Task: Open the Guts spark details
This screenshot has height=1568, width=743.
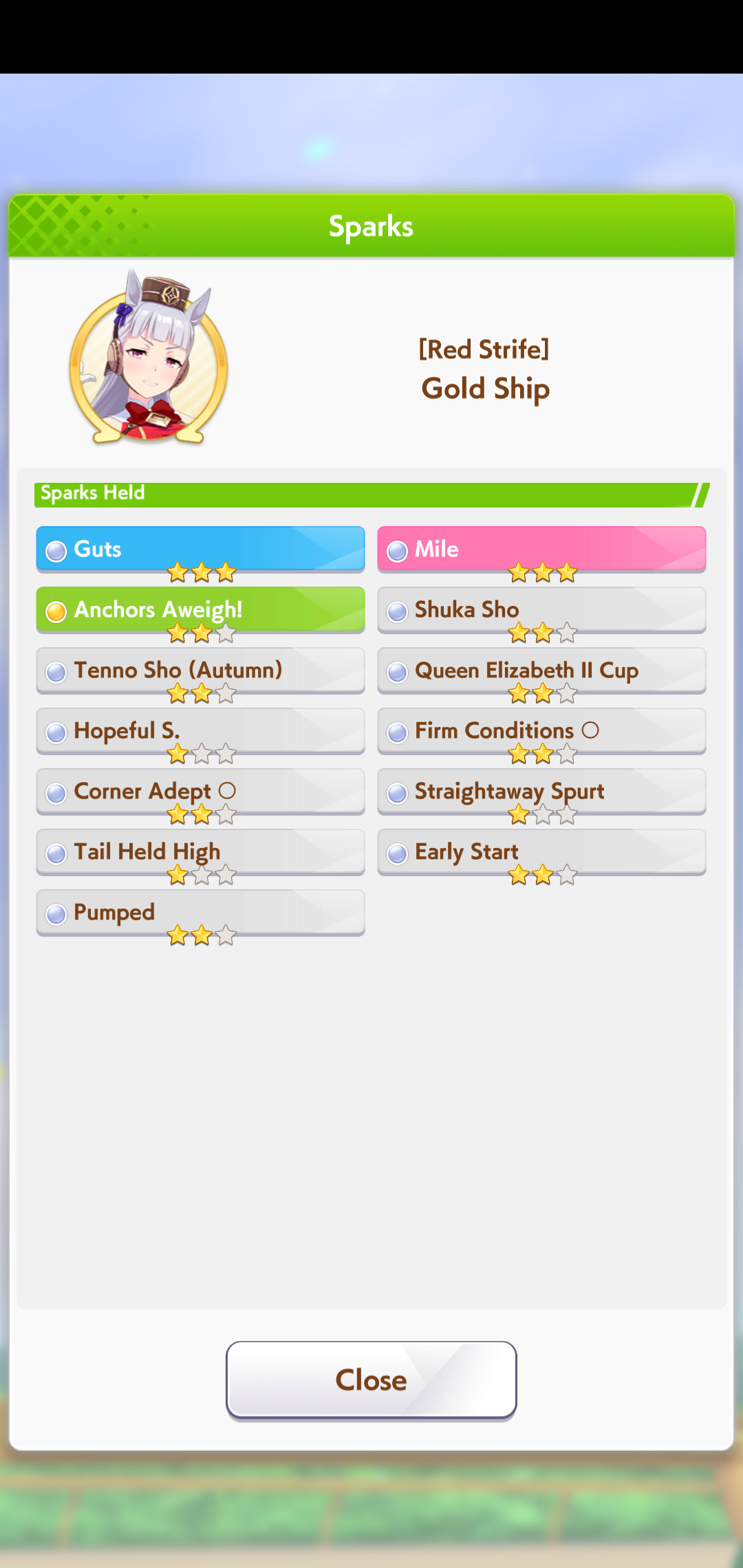Action: click(200, 549)
